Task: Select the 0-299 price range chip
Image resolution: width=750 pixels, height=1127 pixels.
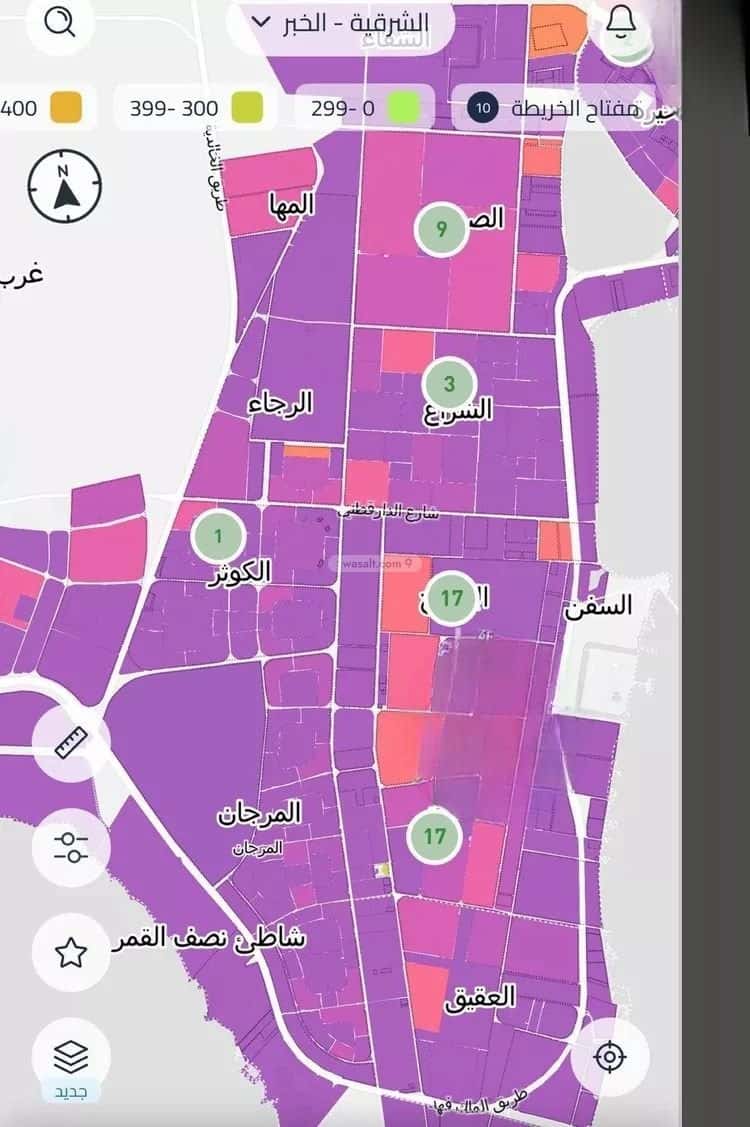Action: pos(365,107)
